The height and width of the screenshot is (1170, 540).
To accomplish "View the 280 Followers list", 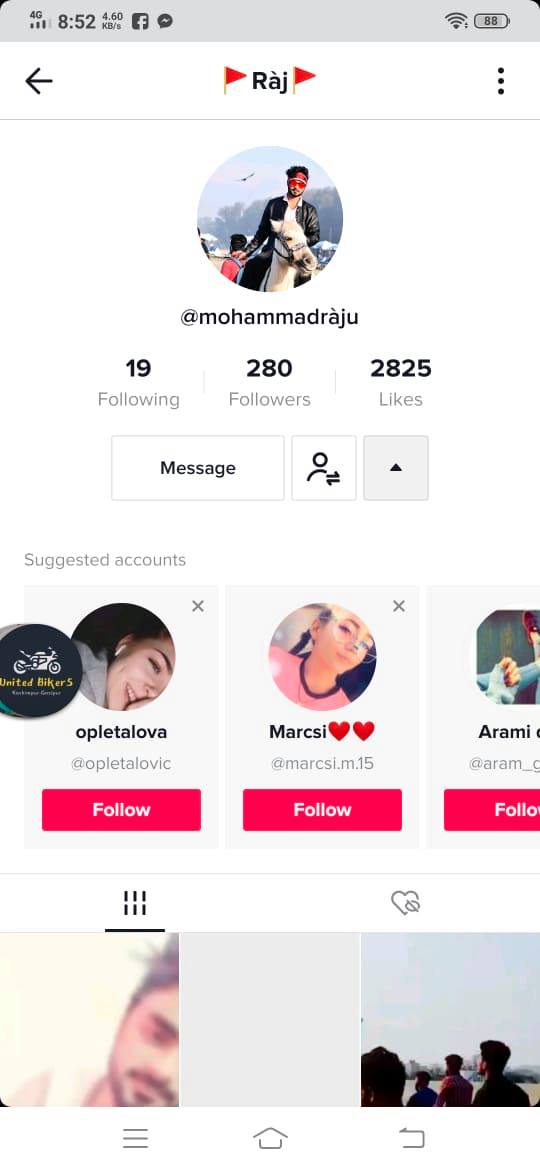I will pos(269,383).
